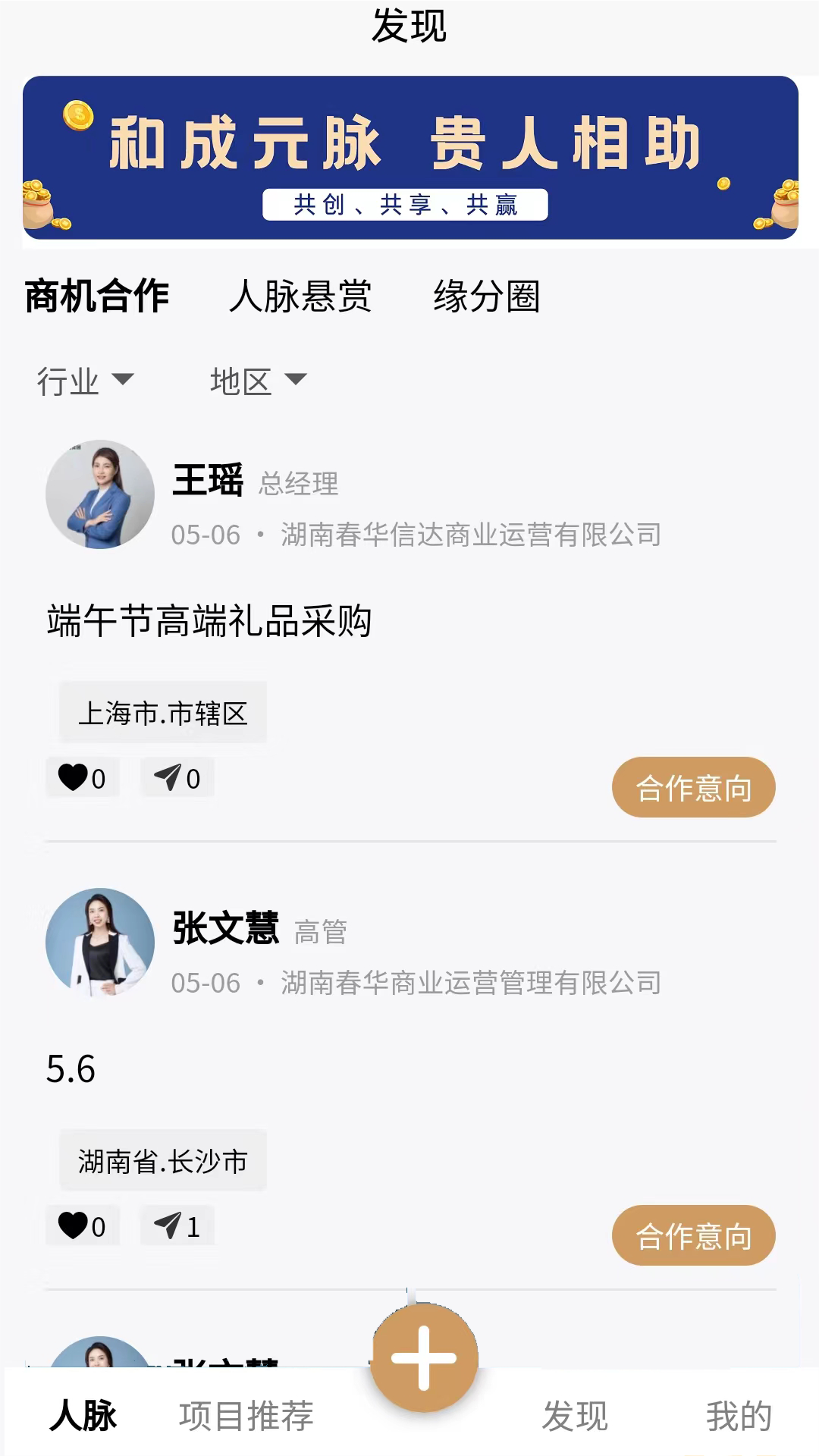Like 张文慧's 5.6 post
The height and width of the screenshot is (1456, 819).
click(82, 1226)
